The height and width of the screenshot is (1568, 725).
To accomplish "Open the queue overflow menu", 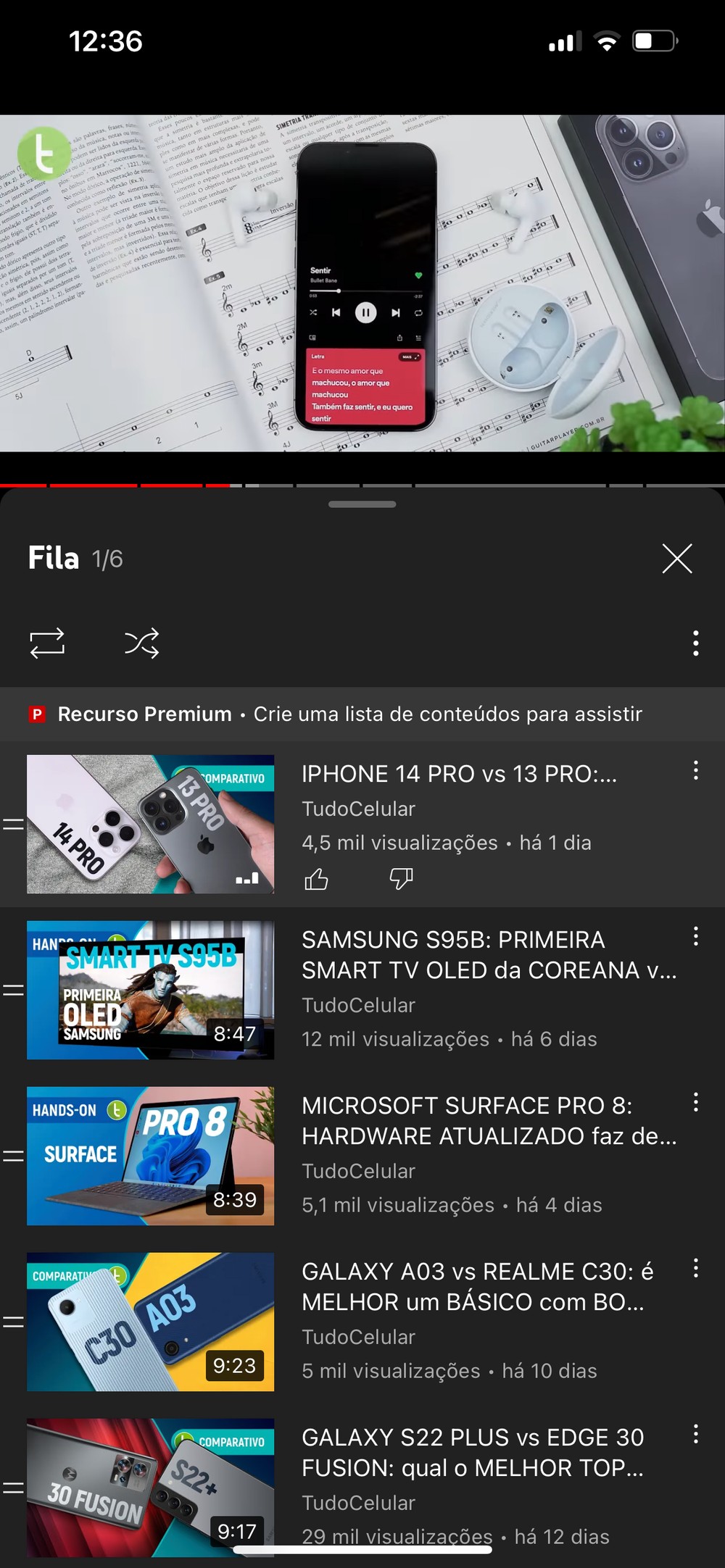I will click(x=696, y=643).
